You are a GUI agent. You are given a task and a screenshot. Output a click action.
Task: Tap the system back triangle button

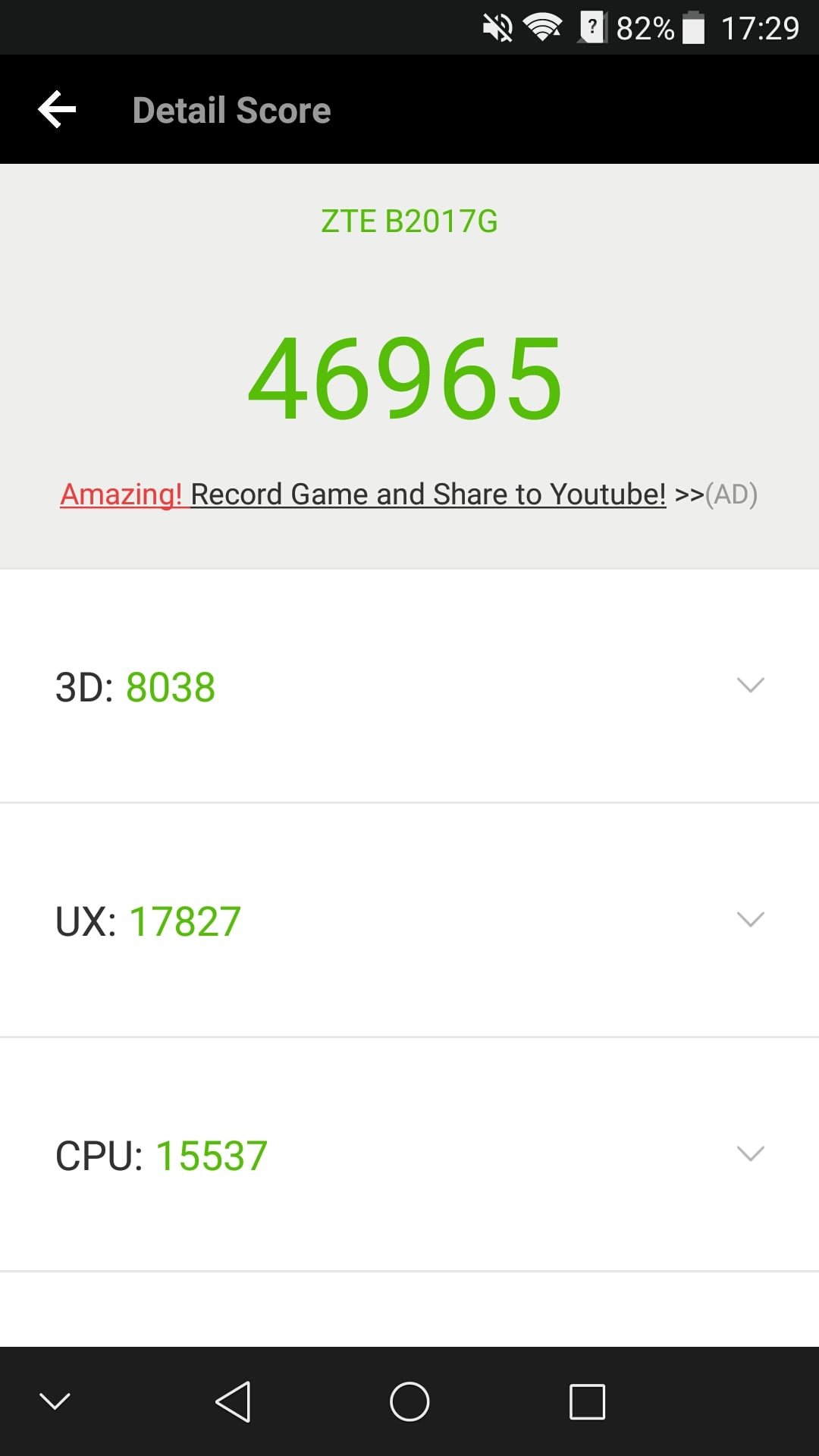point(233,1401)
